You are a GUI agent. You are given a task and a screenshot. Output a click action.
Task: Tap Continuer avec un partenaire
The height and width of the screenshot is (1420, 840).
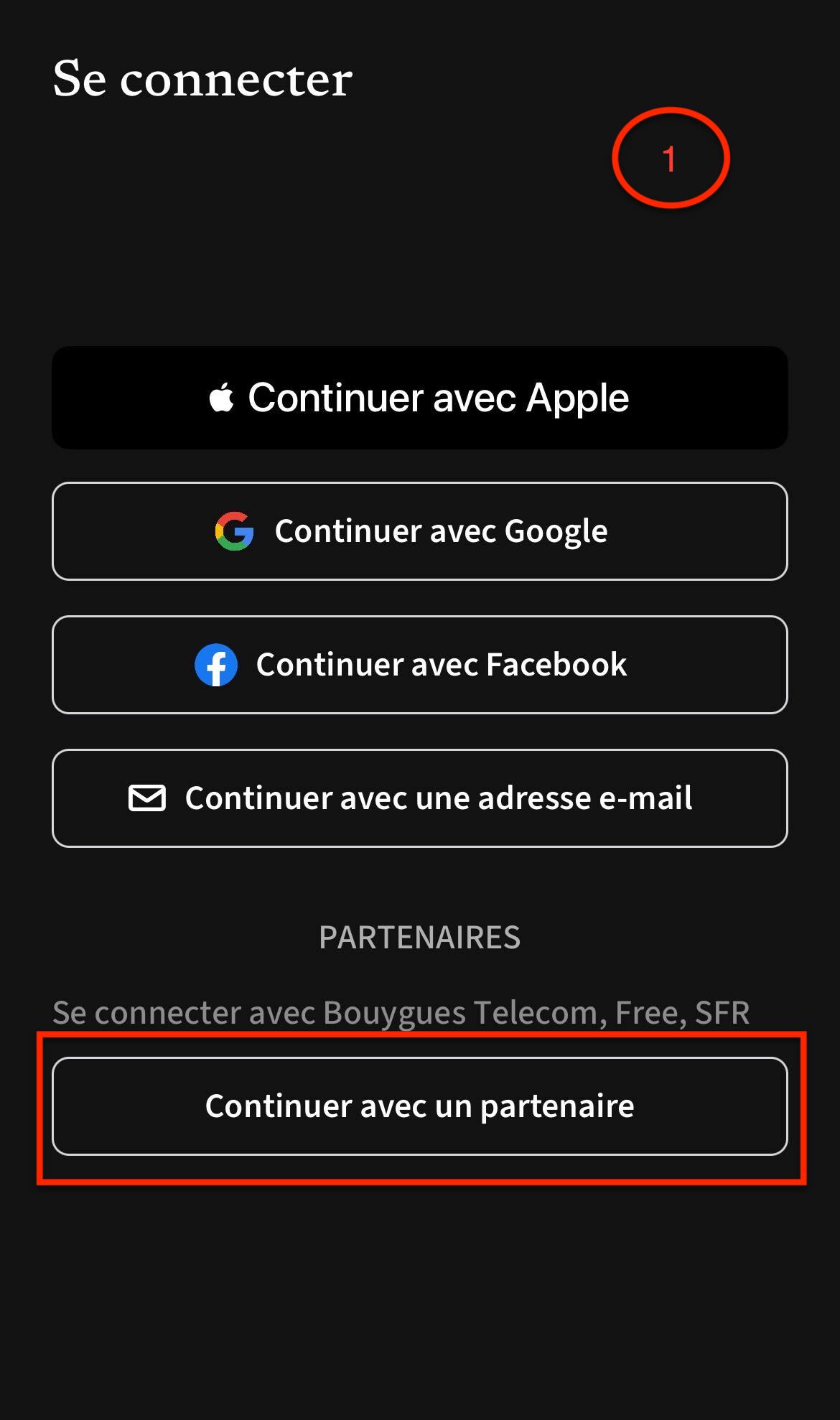(420, 1106)
